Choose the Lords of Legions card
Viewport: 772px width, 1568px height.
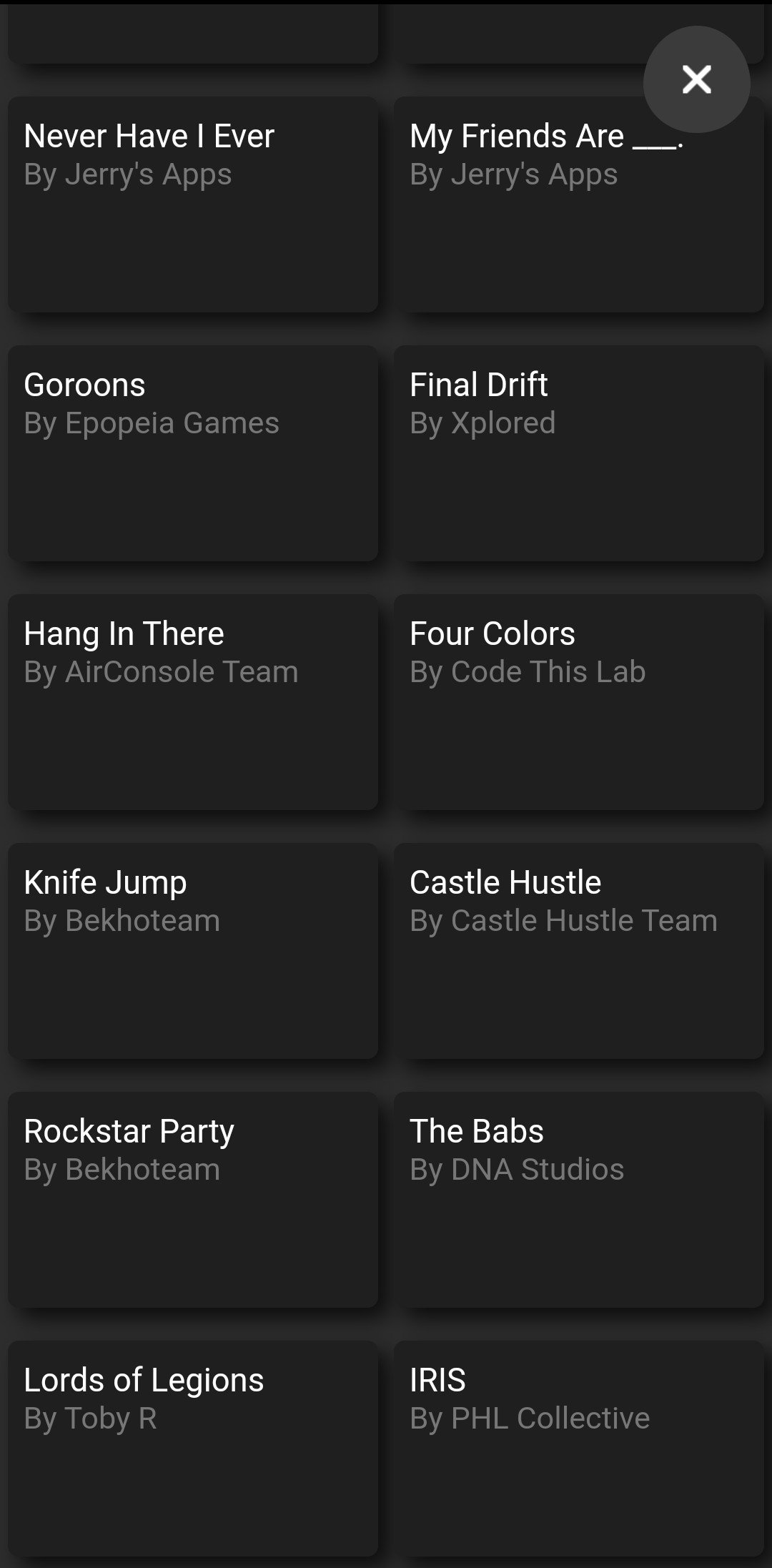coord(193,1449)
